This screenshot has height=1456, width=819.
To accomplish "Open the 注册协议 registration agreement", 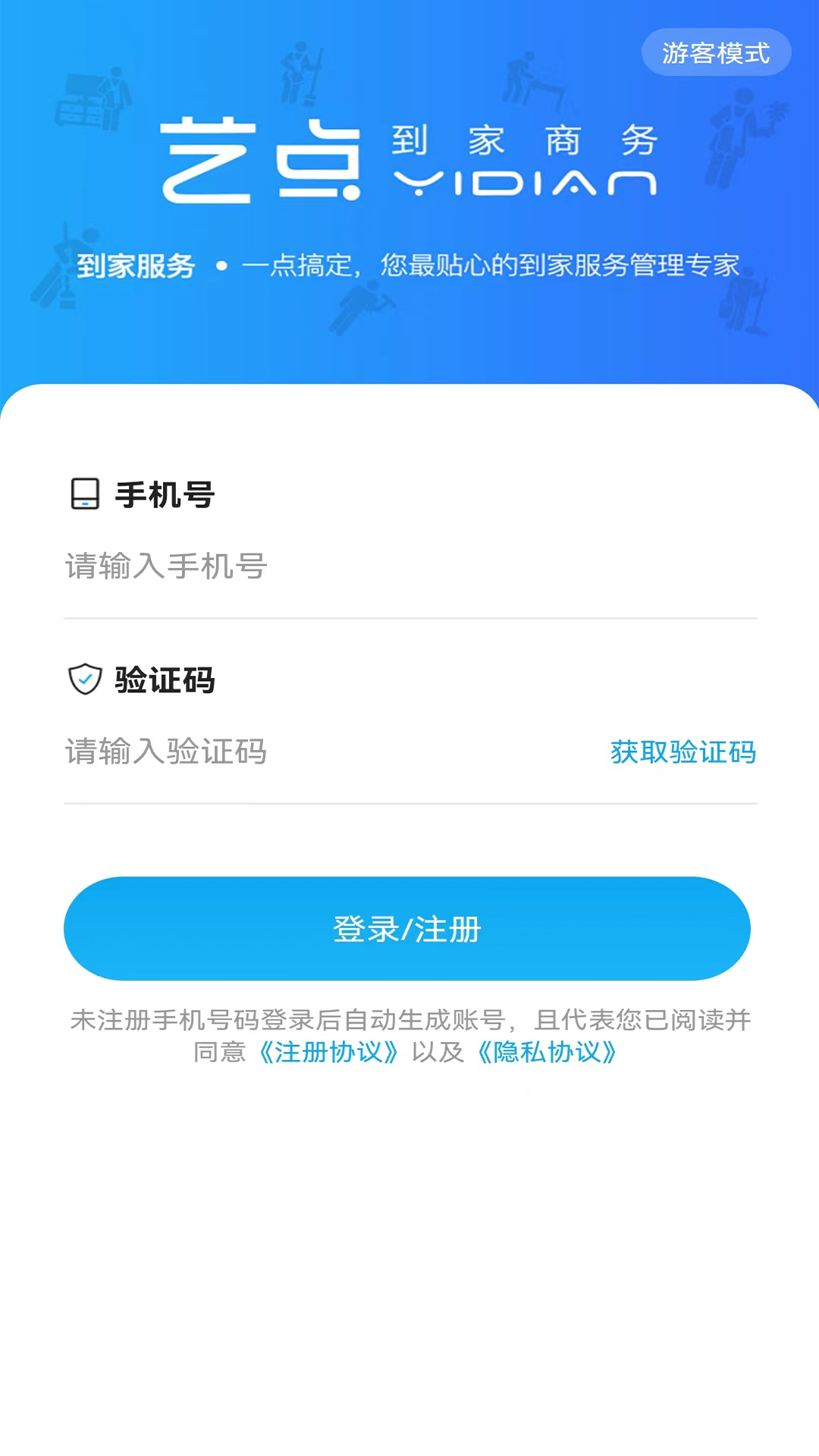I will [x=328, y=1053].
